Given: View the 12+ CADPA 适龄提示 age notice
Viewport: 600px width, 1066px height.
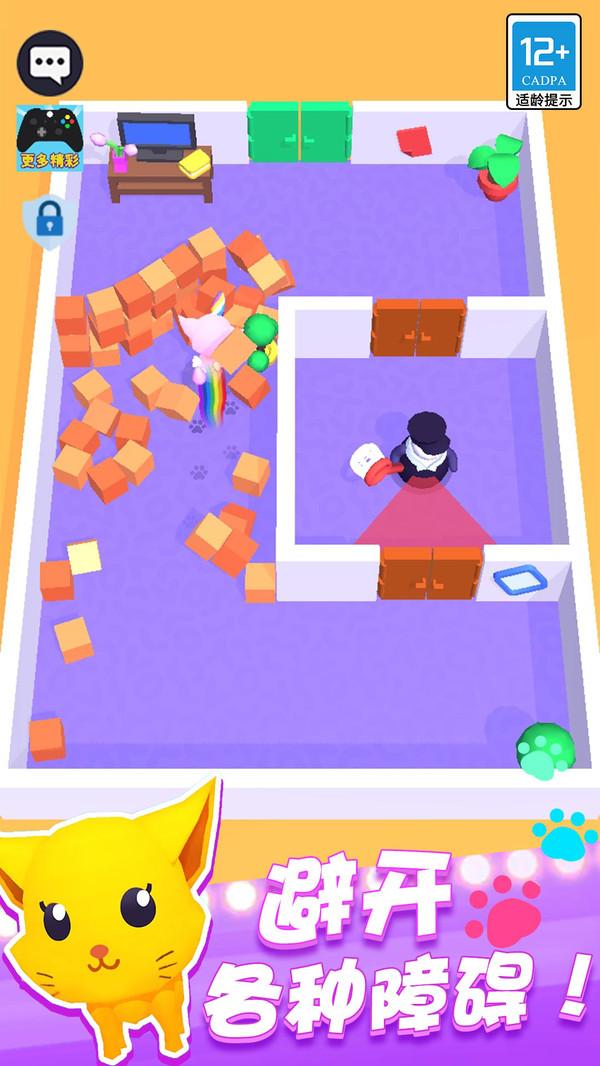Looking at the screenshot, I should coord(544,62).
